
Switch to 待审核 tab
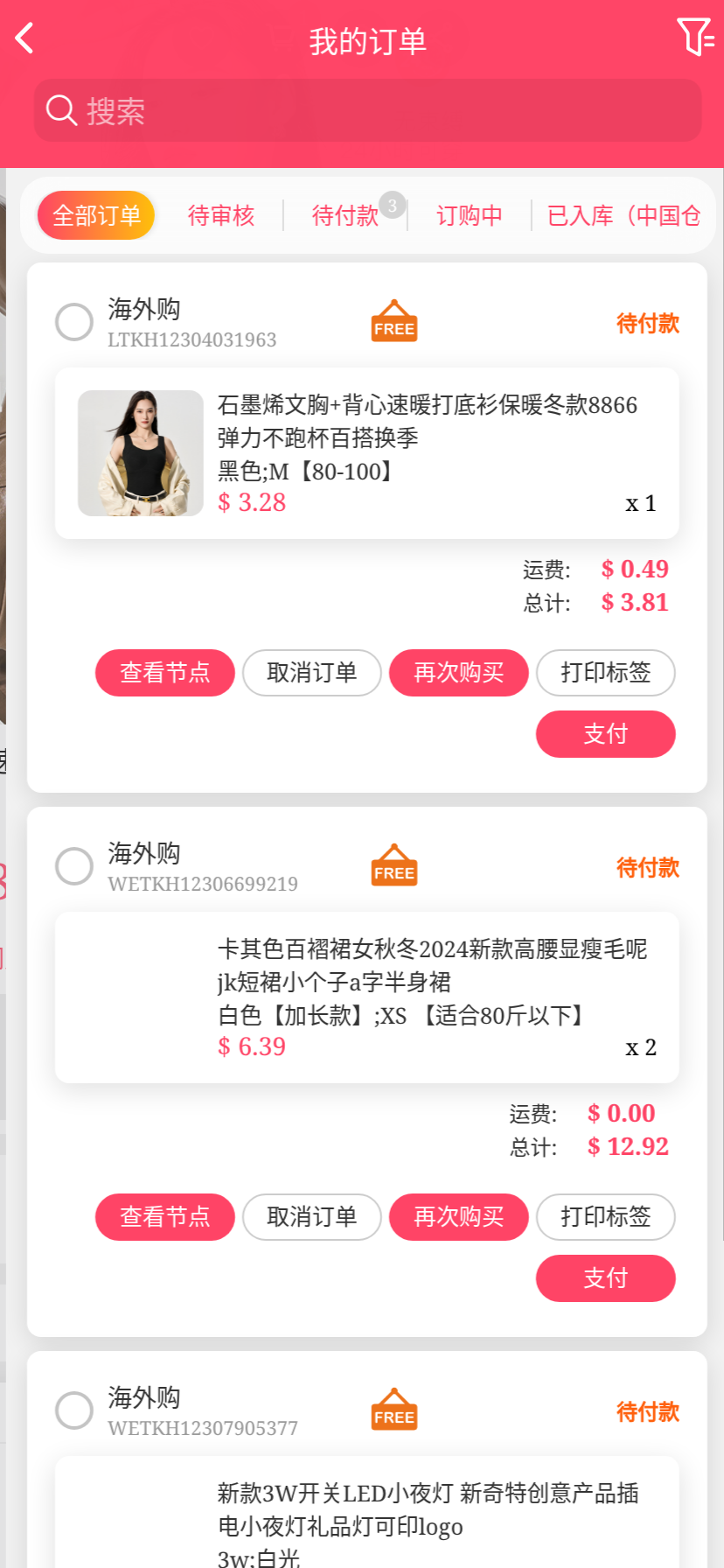coord(221,215)
